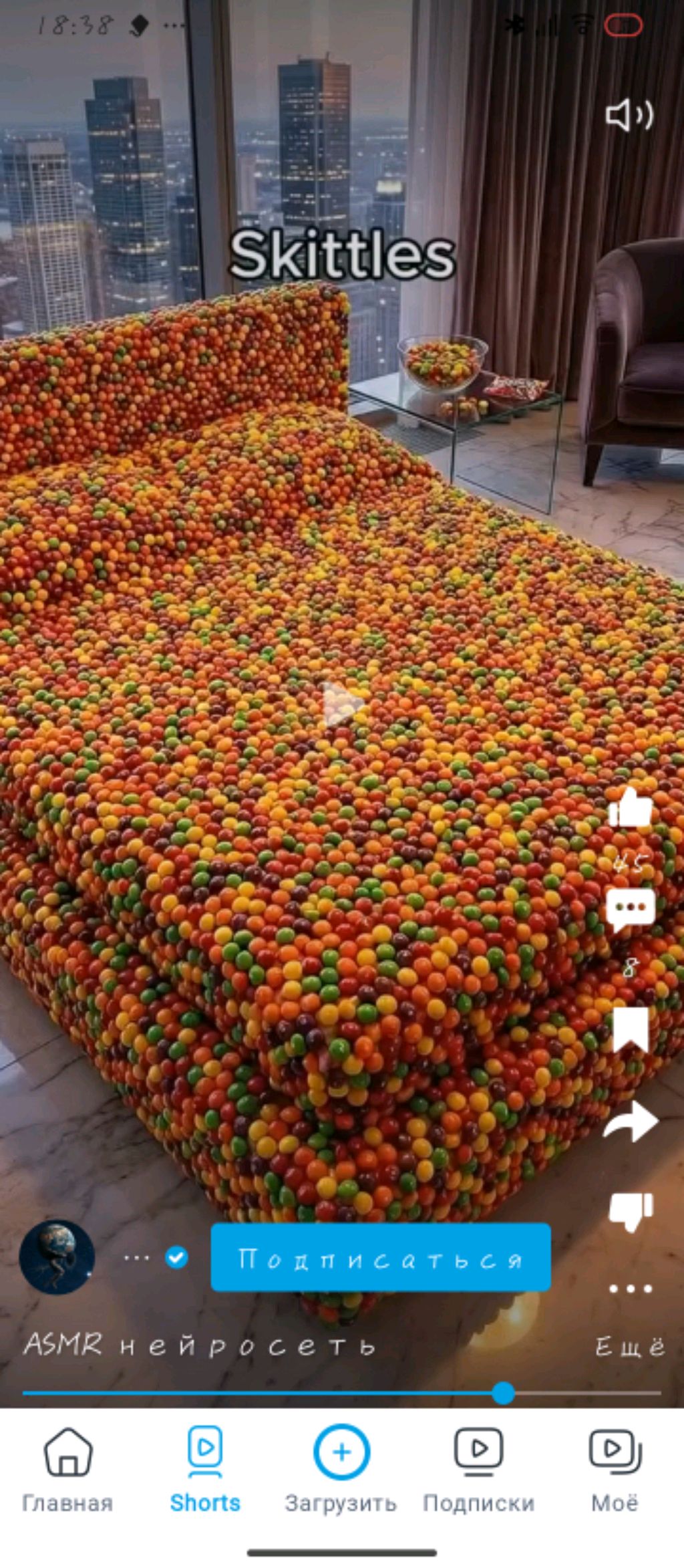Tap the blue Подписаться button
Image resolution: width=684 pixels, height=1568 pixels.
point(380,1257)
